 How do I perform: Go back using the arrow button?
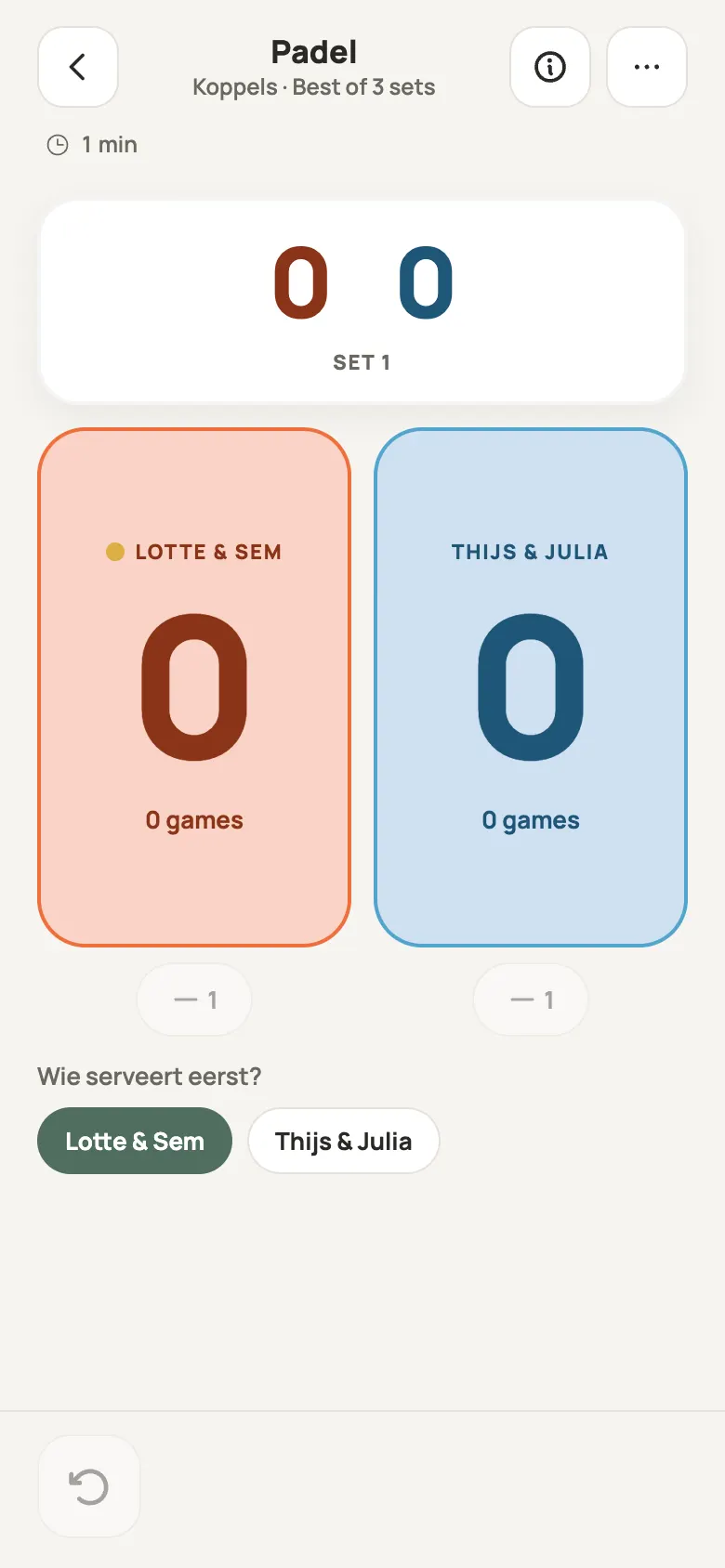[x=78, y=67]
